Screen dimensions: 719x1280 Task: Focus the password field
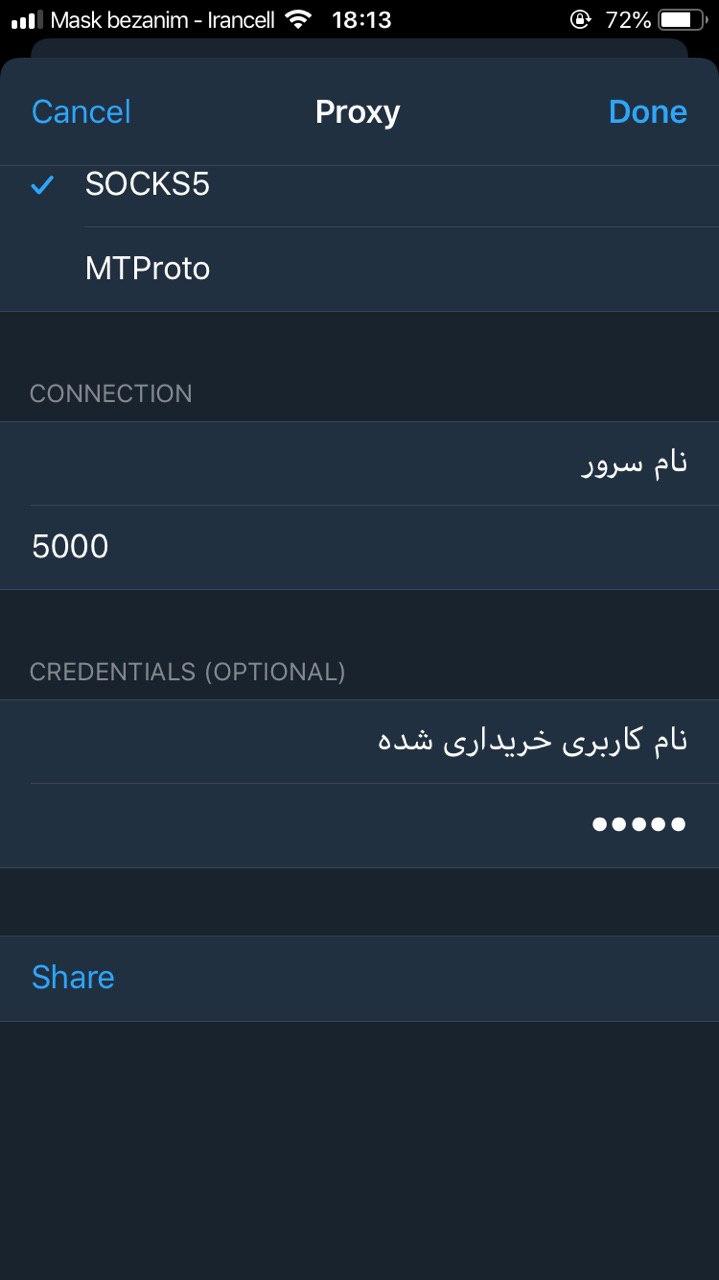pos(360,825)
